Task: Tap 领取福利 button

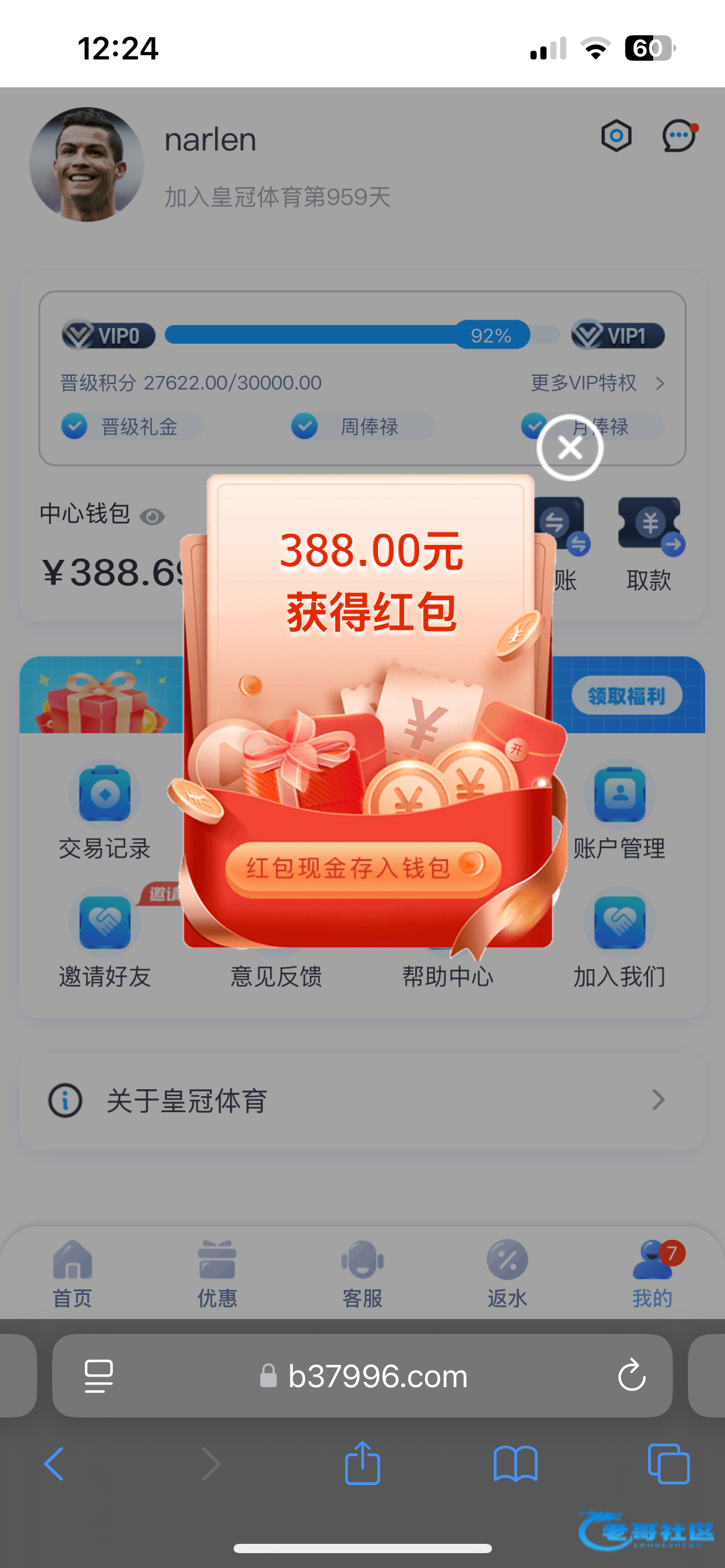Action: click(626, 696)
